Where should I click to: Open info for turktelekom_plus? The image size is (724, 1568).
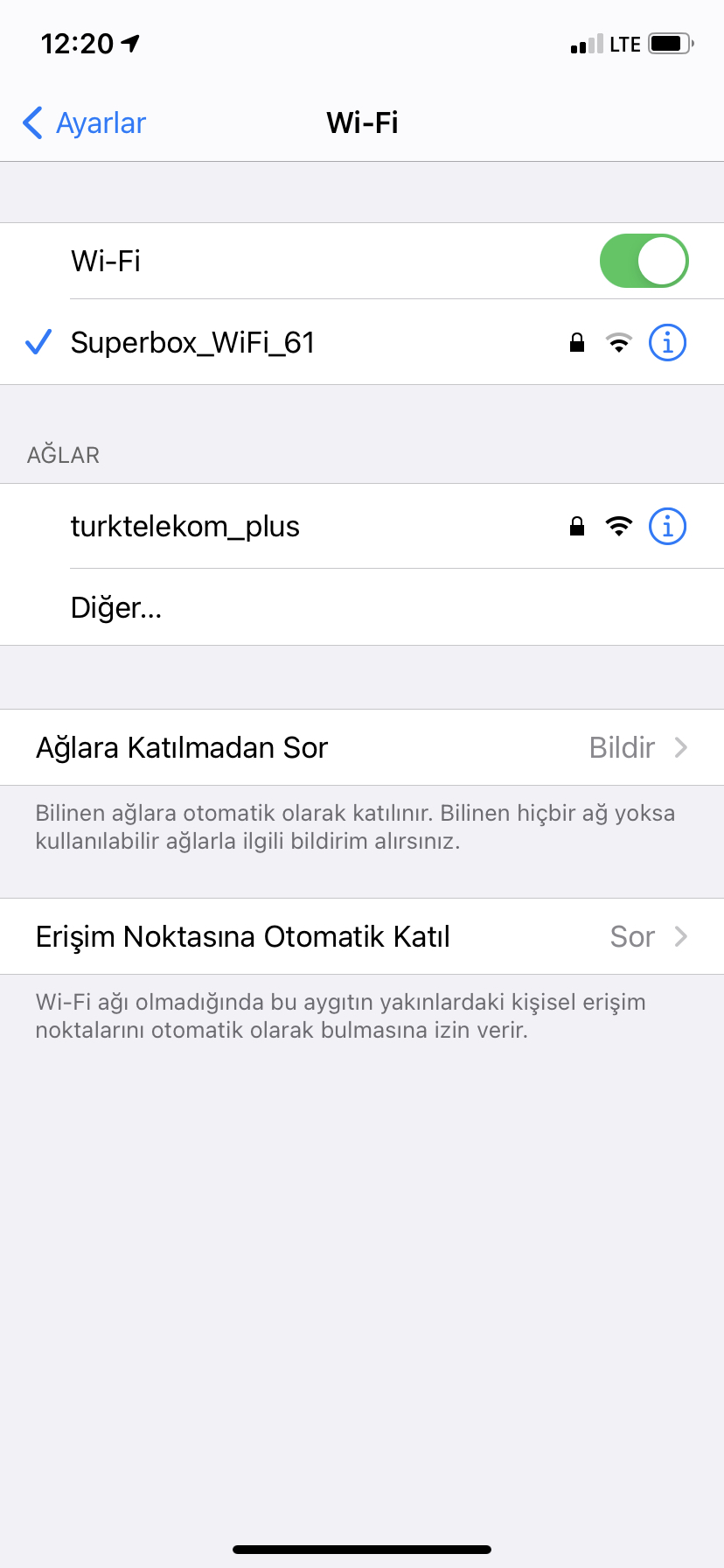click(x=667, y=527)
